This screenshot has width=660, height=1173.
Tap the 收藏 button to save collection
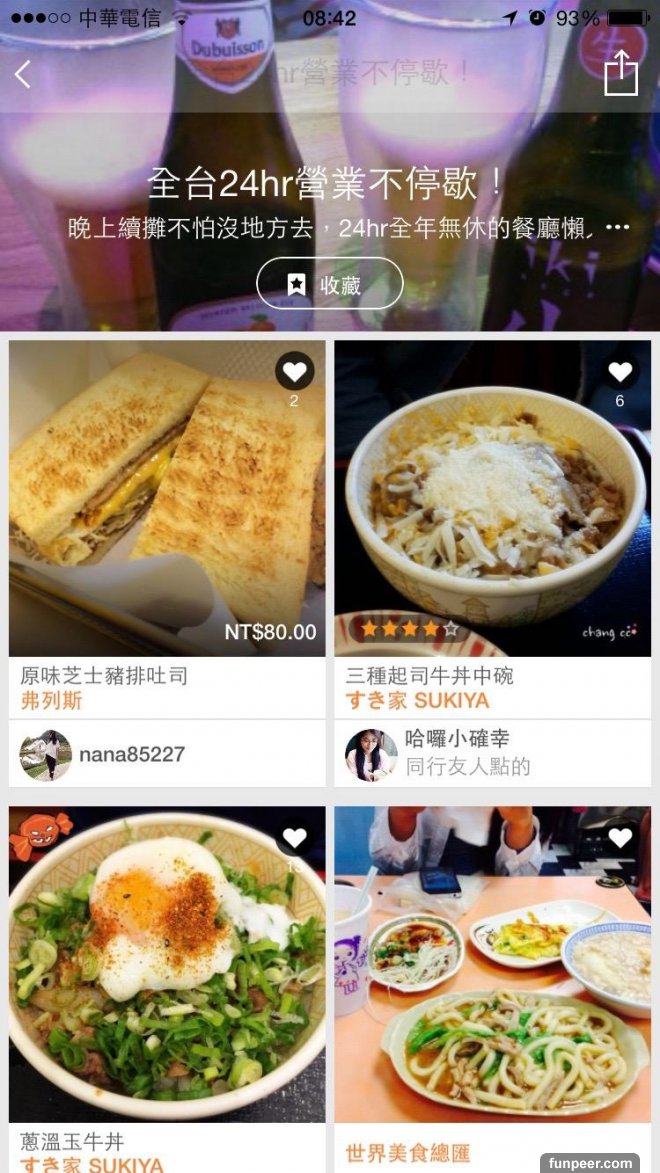point(330,285)
